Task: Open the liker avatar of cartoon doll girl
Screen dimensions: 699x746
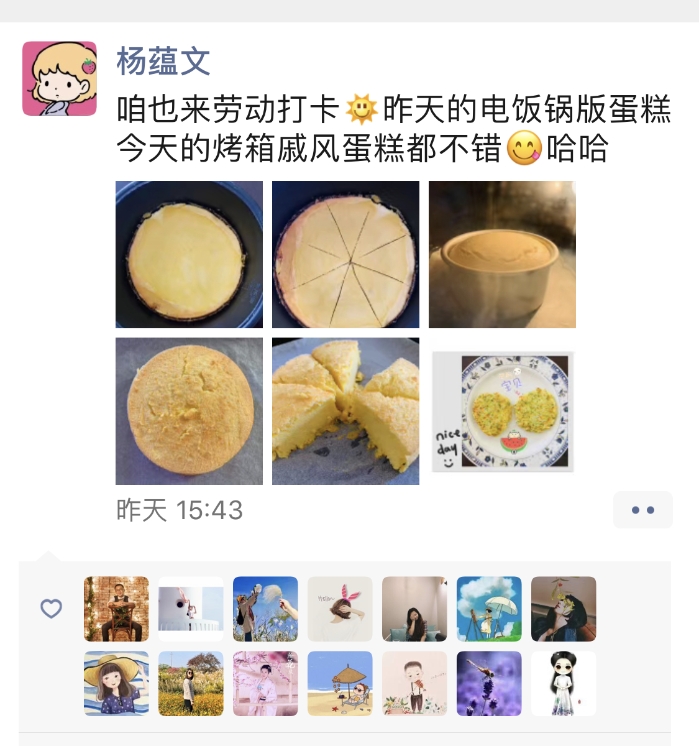Action: click(x=563, y=683)
